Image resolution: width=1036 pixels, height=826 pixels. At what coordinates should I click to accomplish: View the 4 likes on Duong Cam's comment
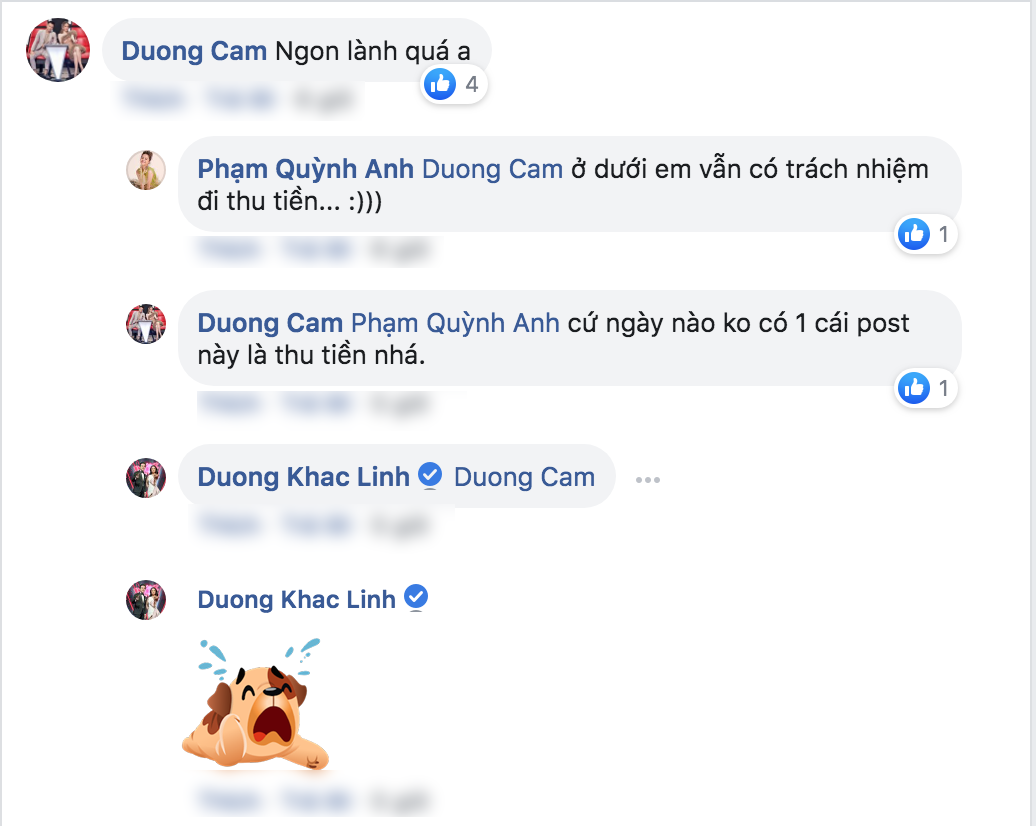click(453, 85)
